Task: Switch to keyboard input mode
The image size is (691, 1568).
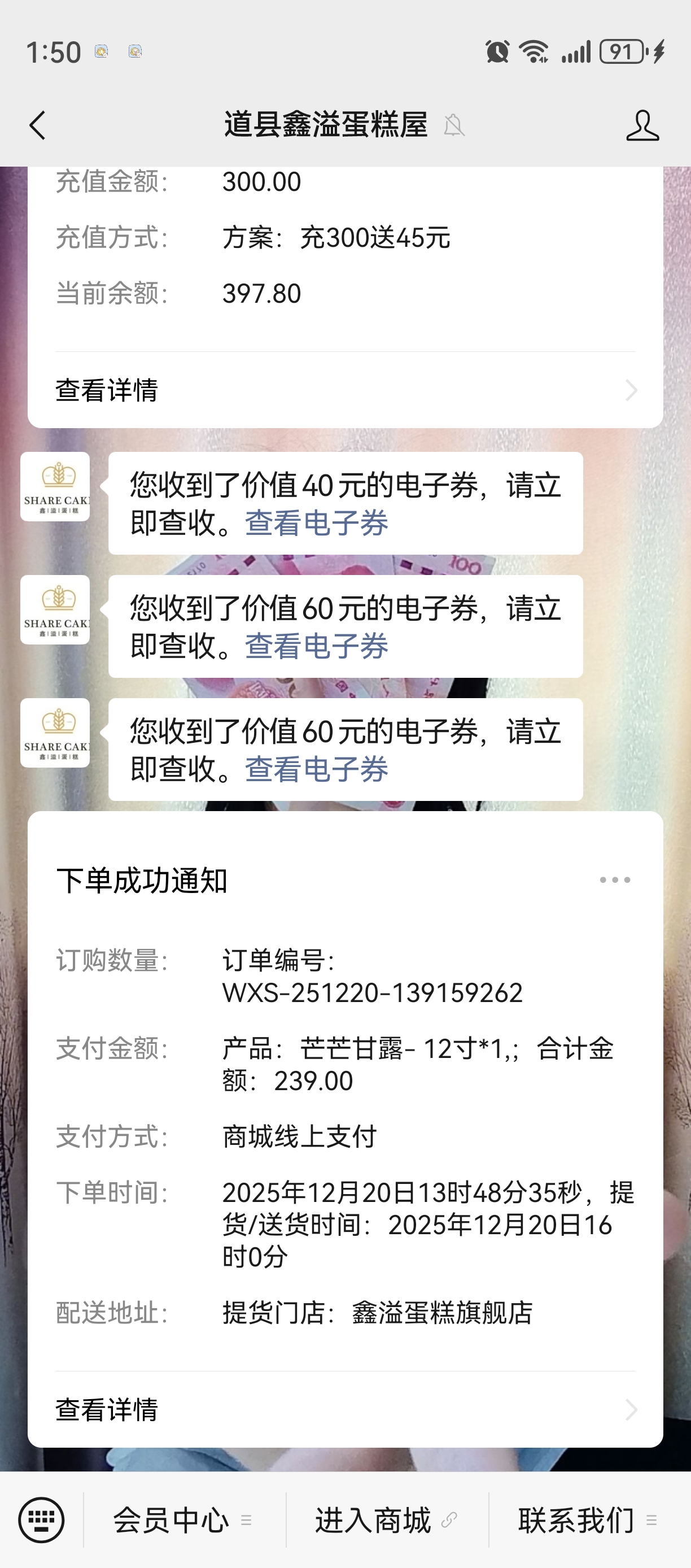Action: coord(41,1520)
